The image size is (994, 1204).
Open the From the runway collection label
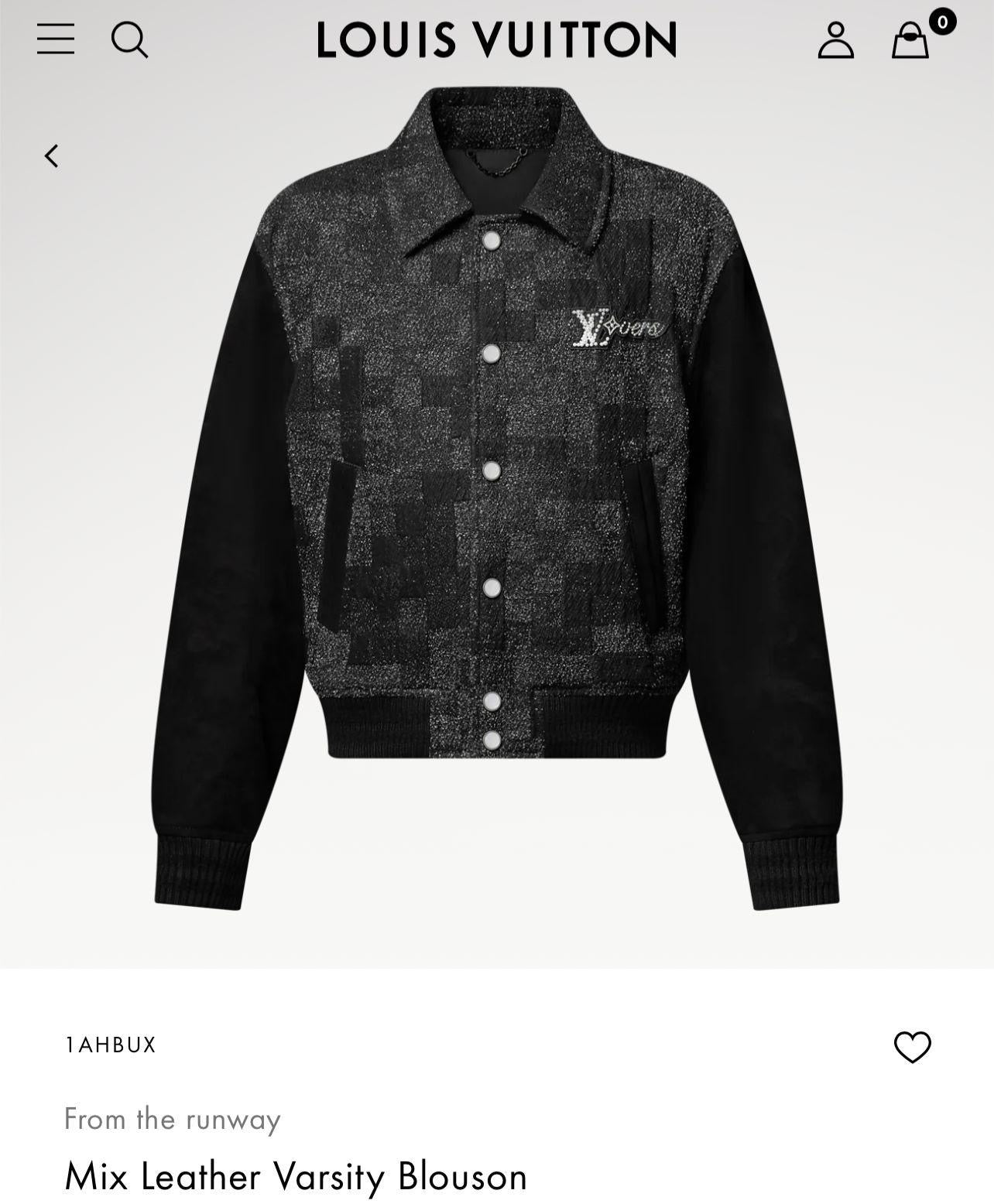pyautogui.click(x=172, y=1120)
